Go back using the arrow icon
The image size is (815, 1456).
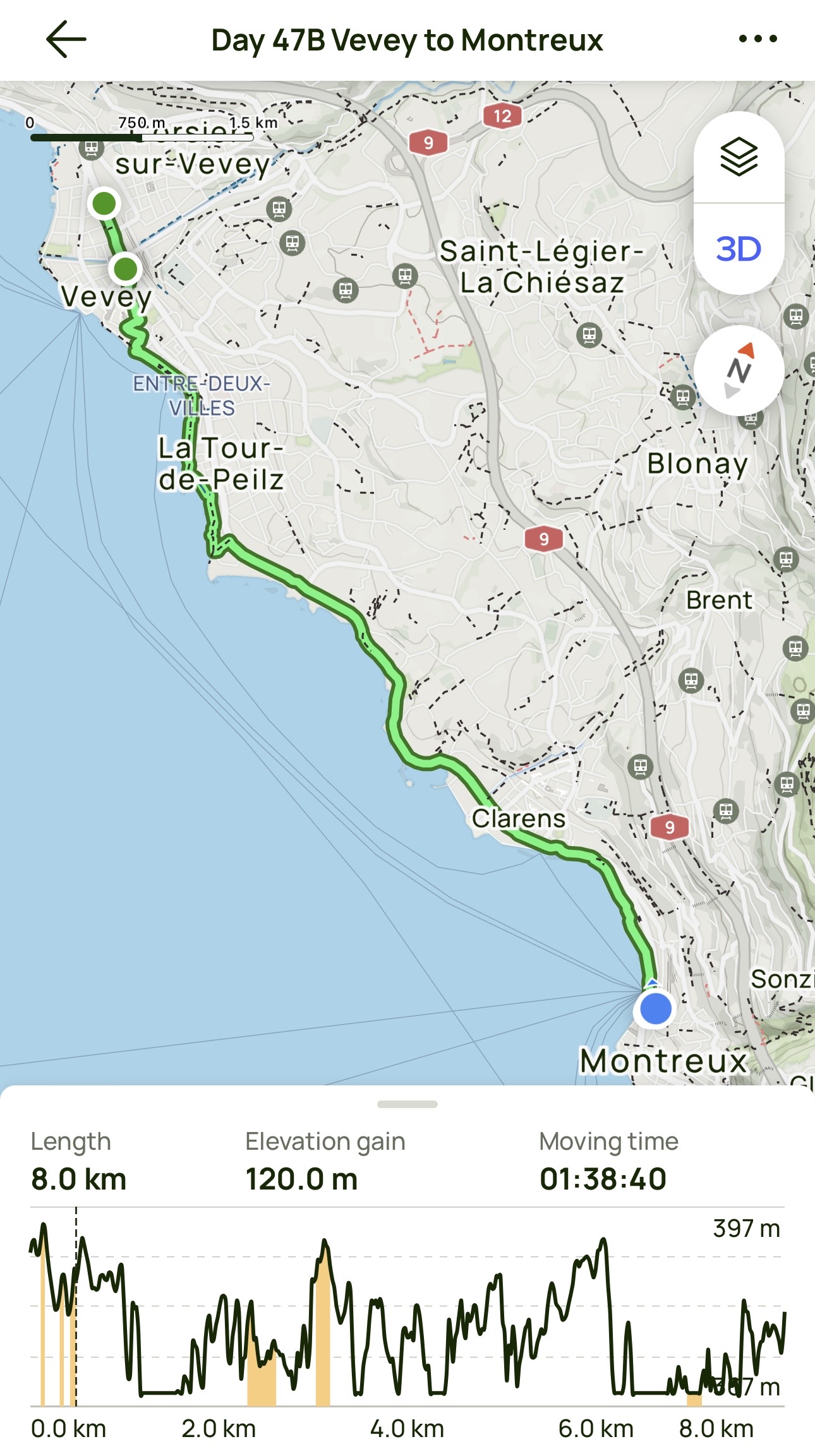(66, 39)
